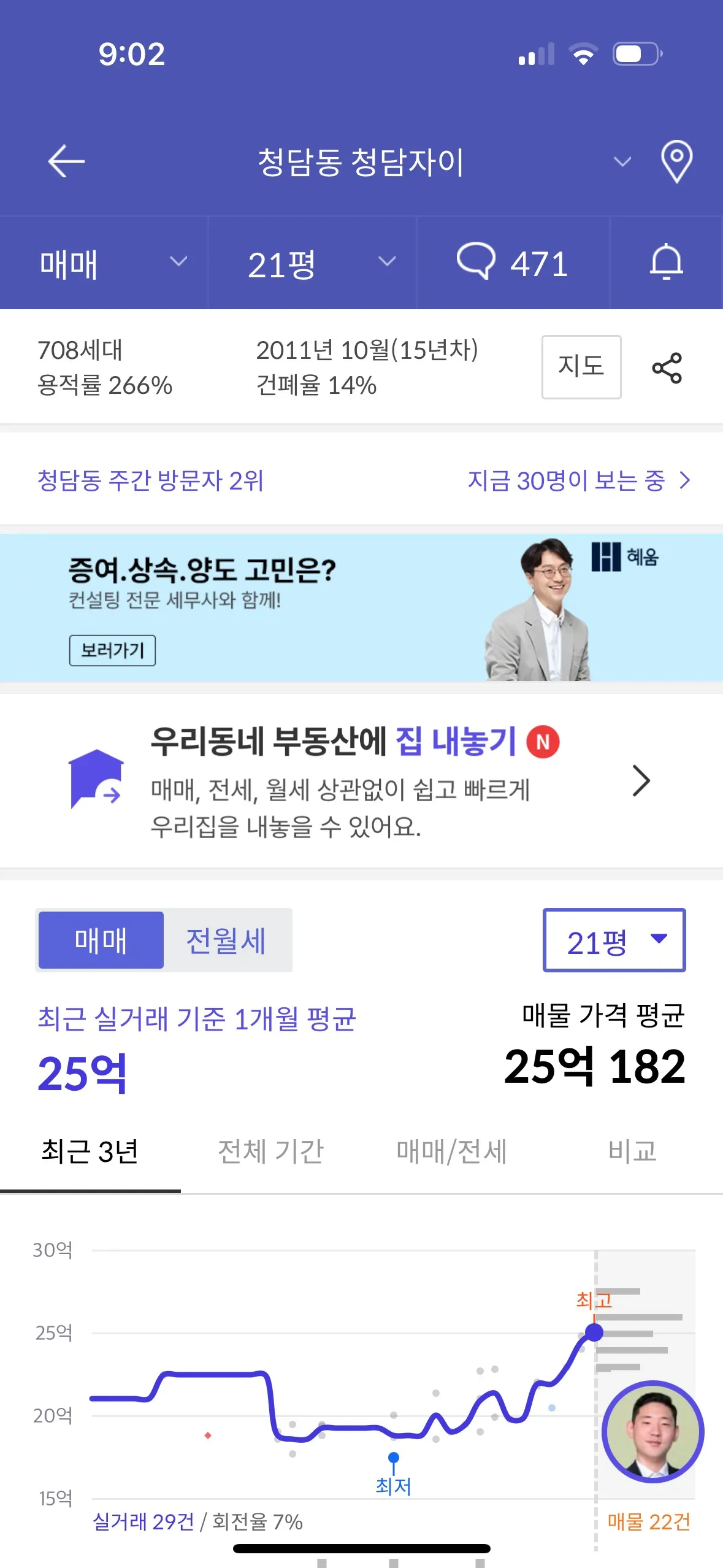The width and height of the screenshot is (723, 1568).
Task: Switch to the 전월세 segment
Action: [226, 940]
